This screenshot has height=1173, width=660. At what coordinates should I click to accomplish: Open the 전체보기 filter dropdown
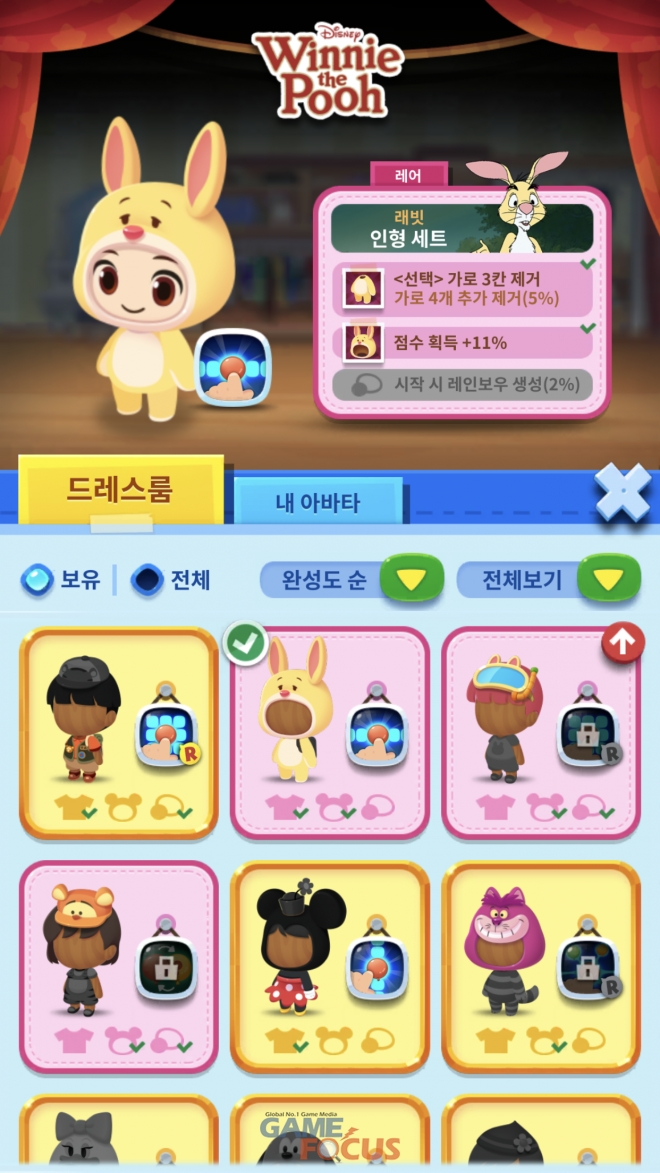[548, 579]
